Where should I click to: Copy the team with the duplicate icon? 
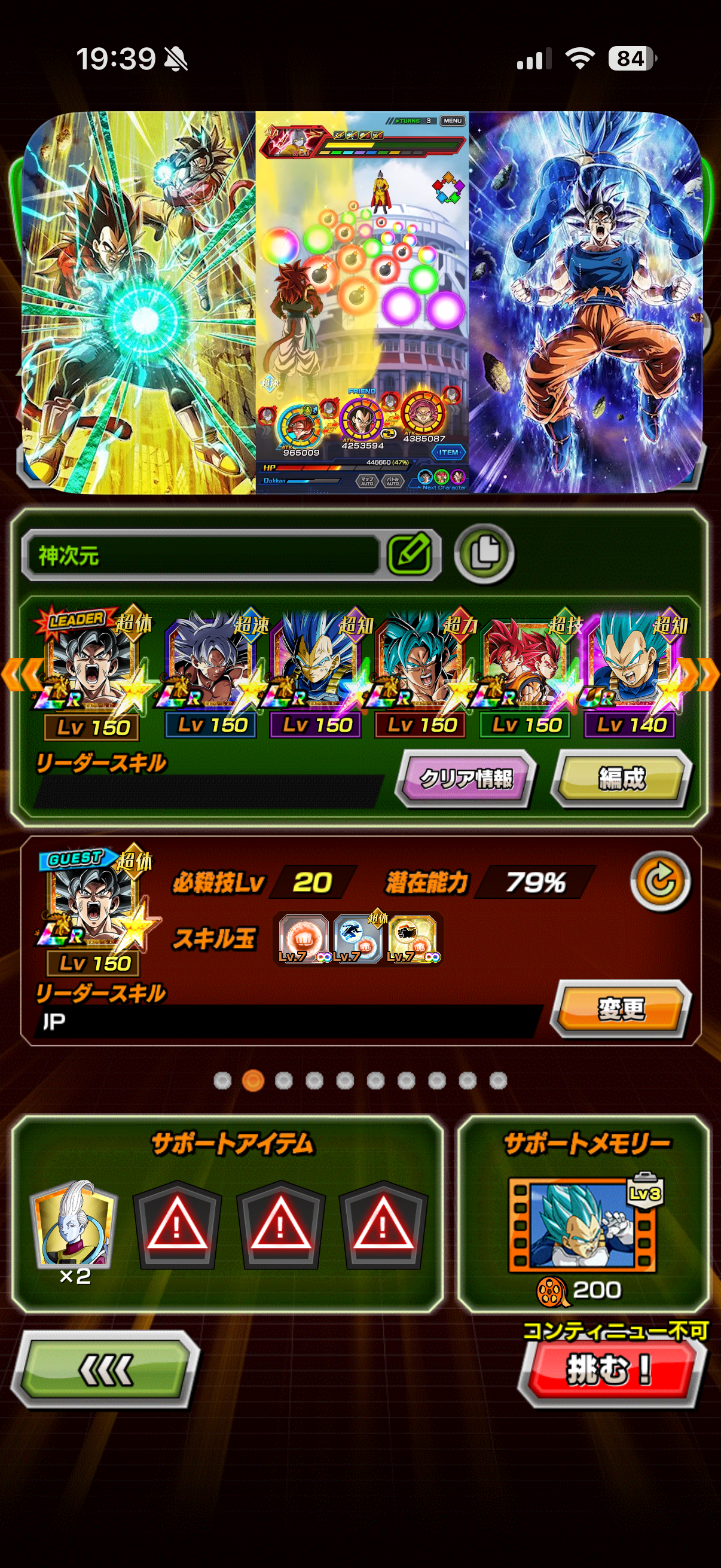click(x=484, y=553)
